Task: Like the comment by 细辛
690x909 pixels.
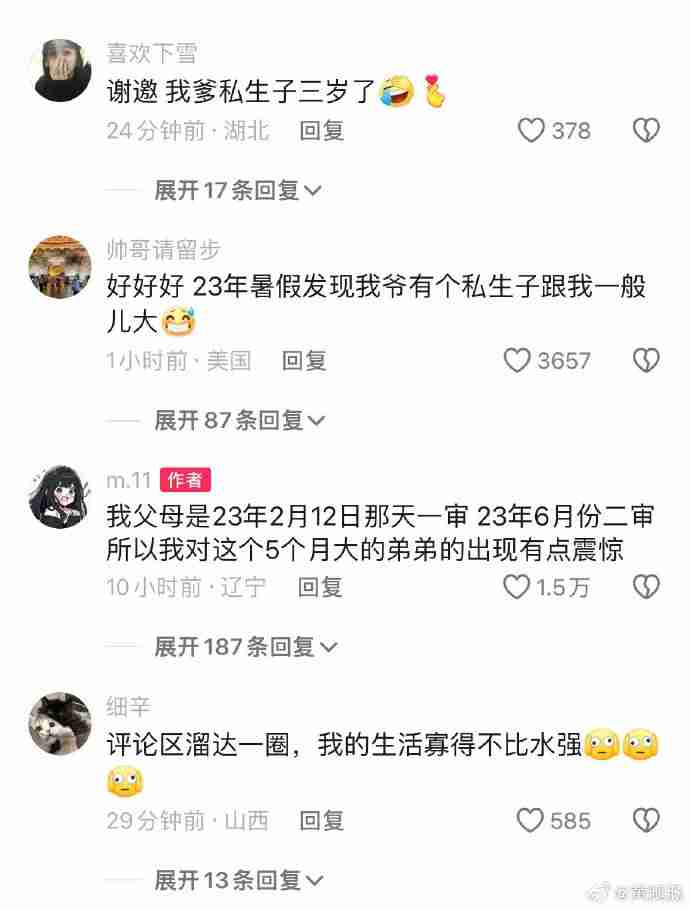Action: pyautogui.click(x=531, y=821)
